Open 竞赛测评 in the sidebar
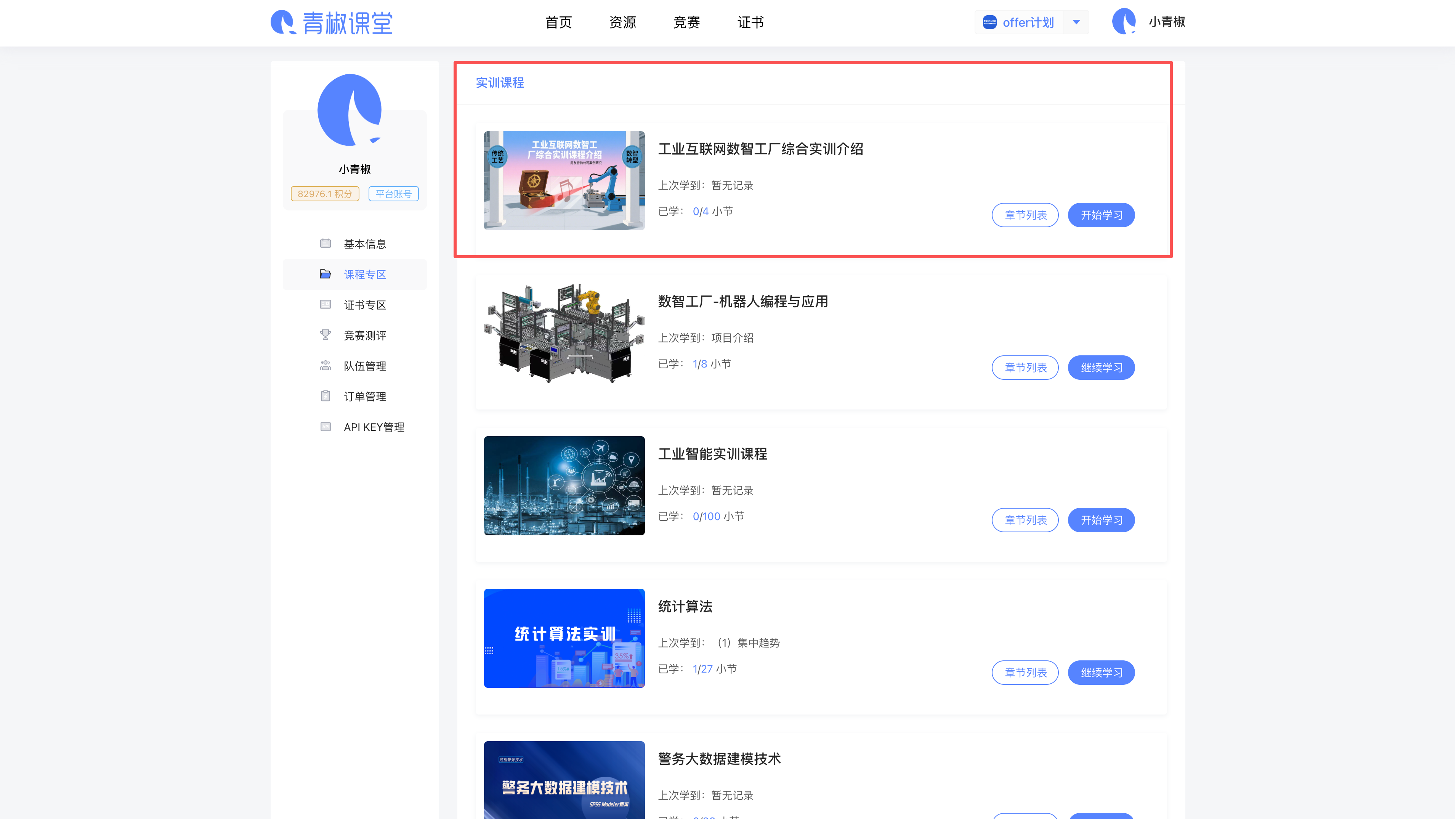1456x819 pixels. [364, 336]
